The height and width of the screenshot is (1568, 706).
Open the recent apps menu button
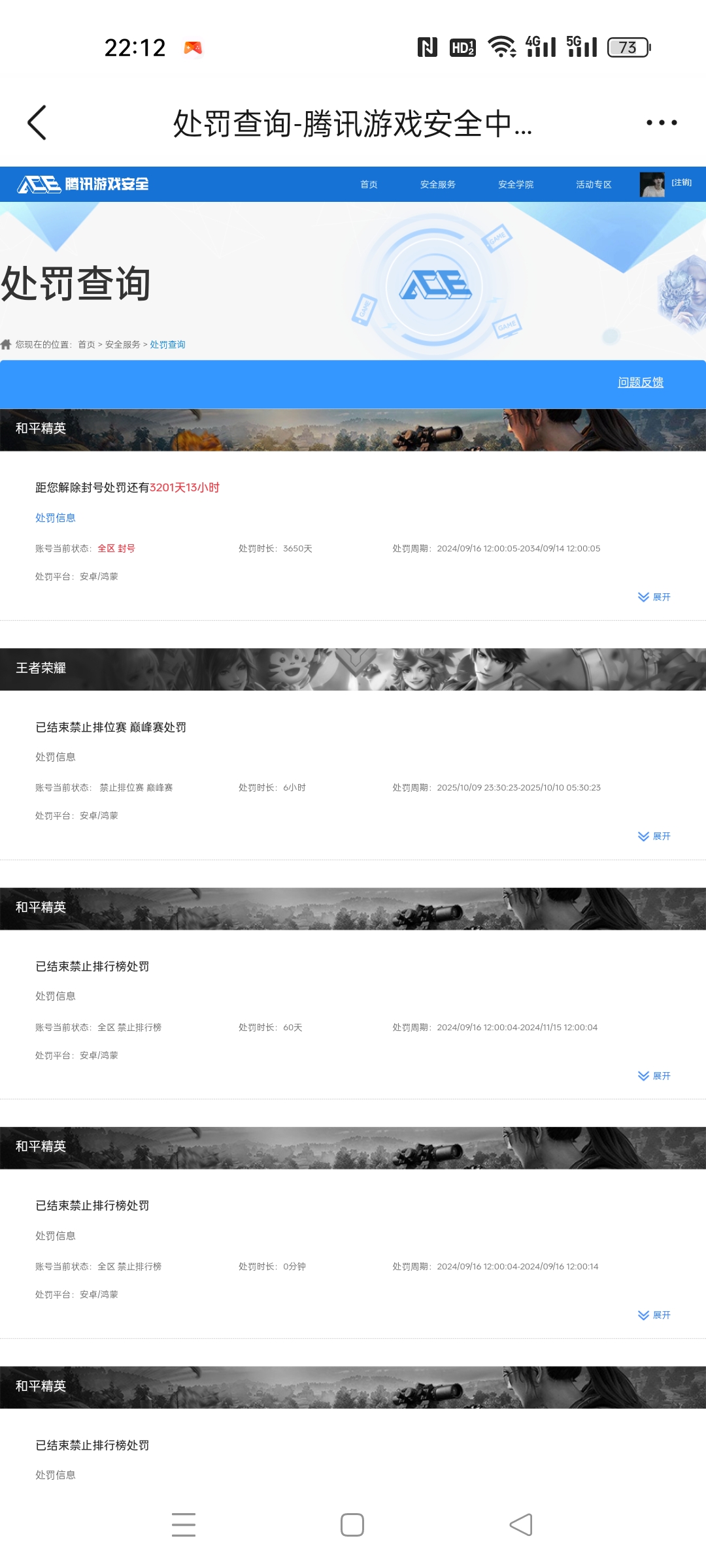point(184,1525)
